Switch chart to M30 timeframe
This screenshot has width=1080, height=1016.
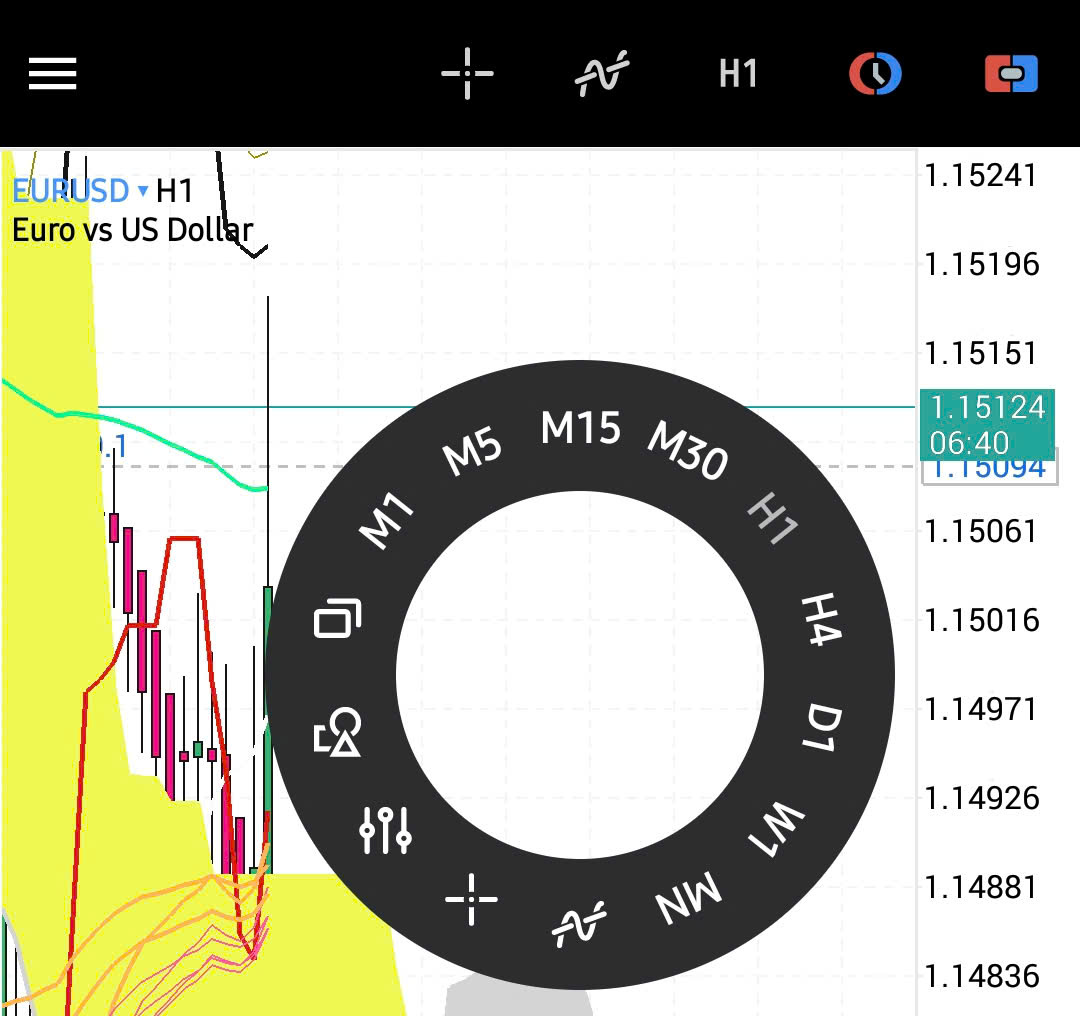tap(688, 450)
